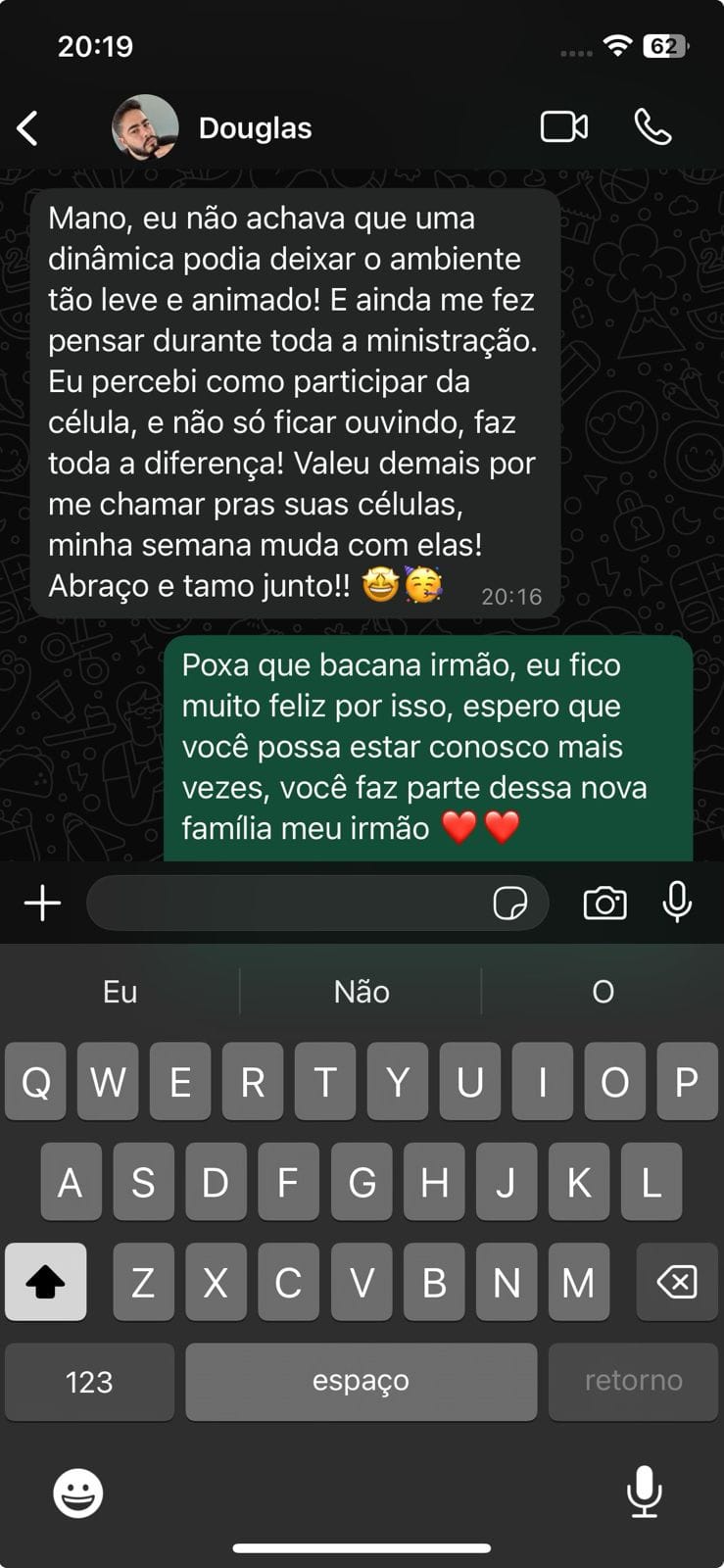Enable Wi-Fi settings via status bar icon

(x=617, y=46)
